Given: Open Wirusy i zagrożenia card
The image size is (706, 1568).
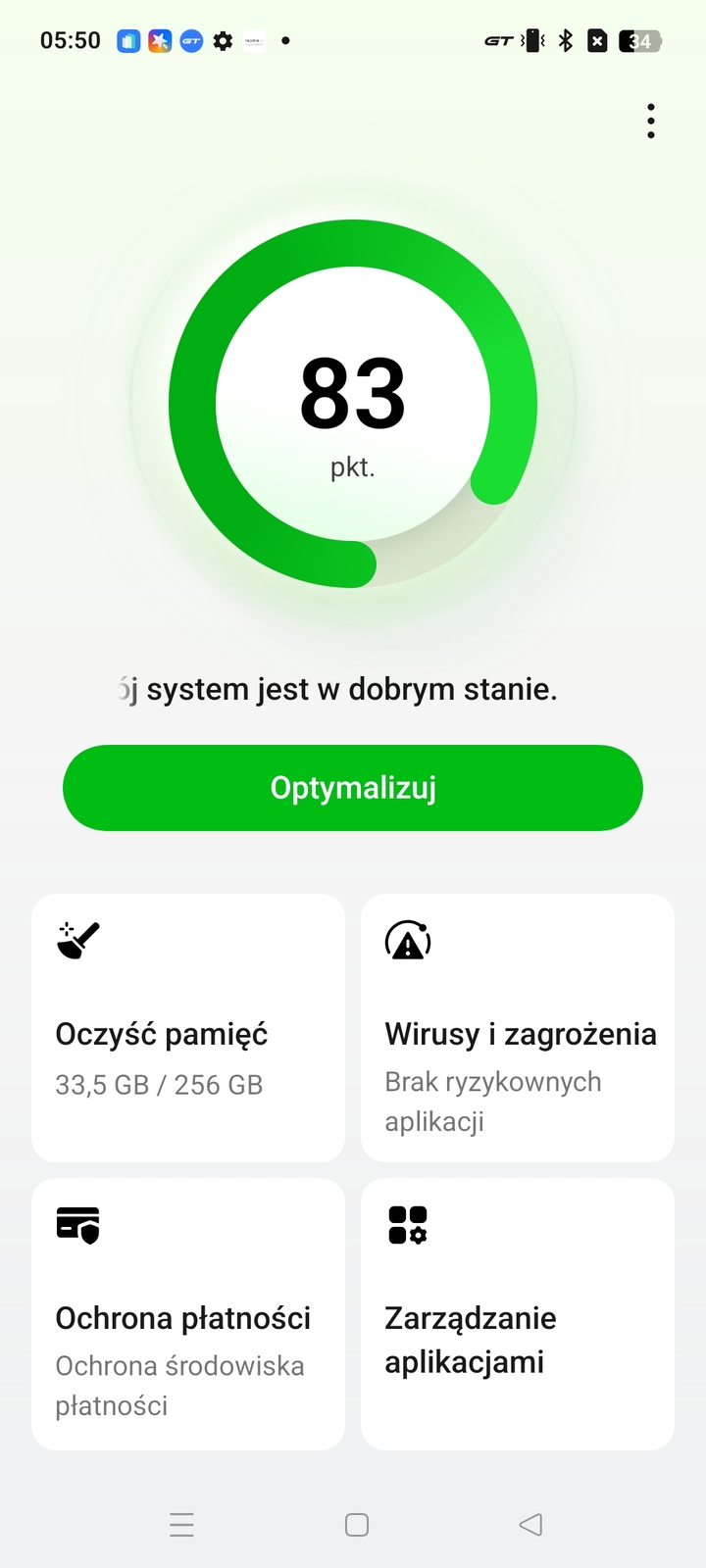Looking at the screenshot, I should 518,1027.
